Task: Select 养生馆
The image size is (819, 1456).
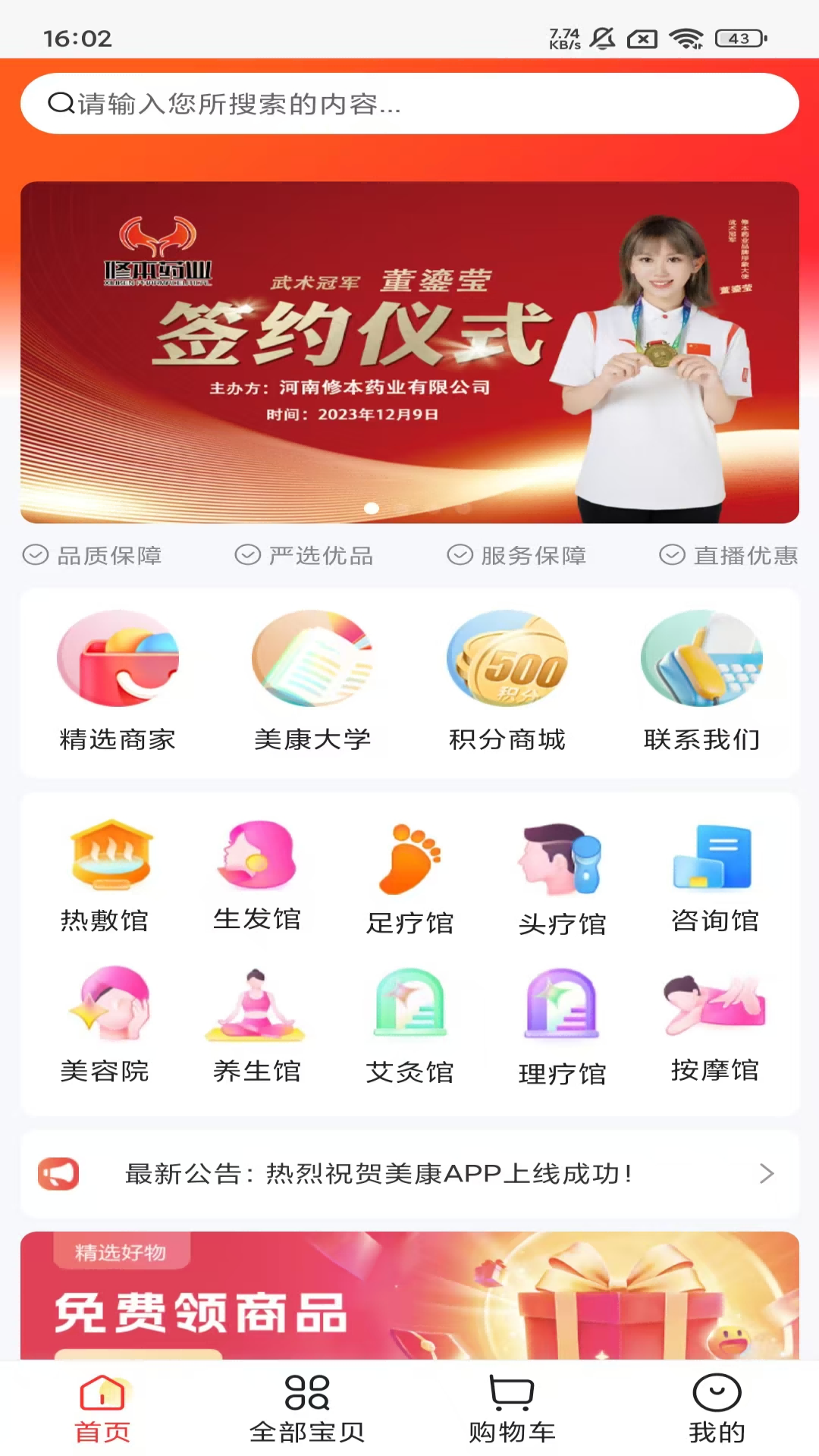Action: 257,1025
